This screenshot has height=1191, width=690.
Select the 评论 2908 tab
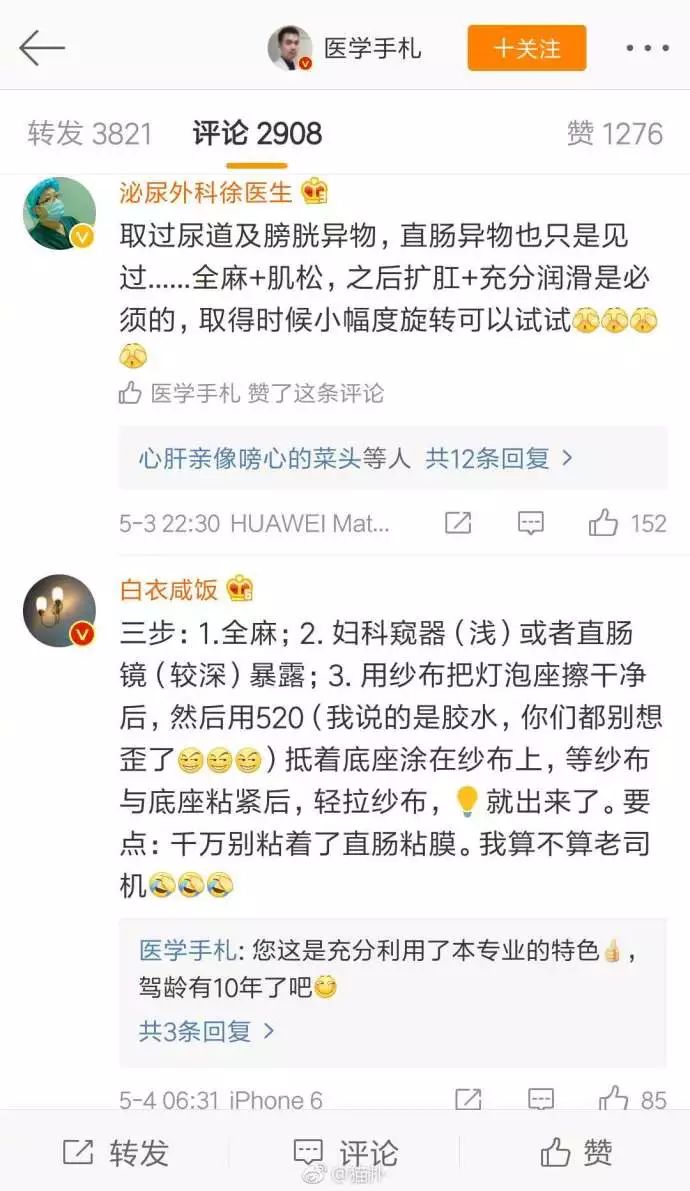tap(257, 134)
